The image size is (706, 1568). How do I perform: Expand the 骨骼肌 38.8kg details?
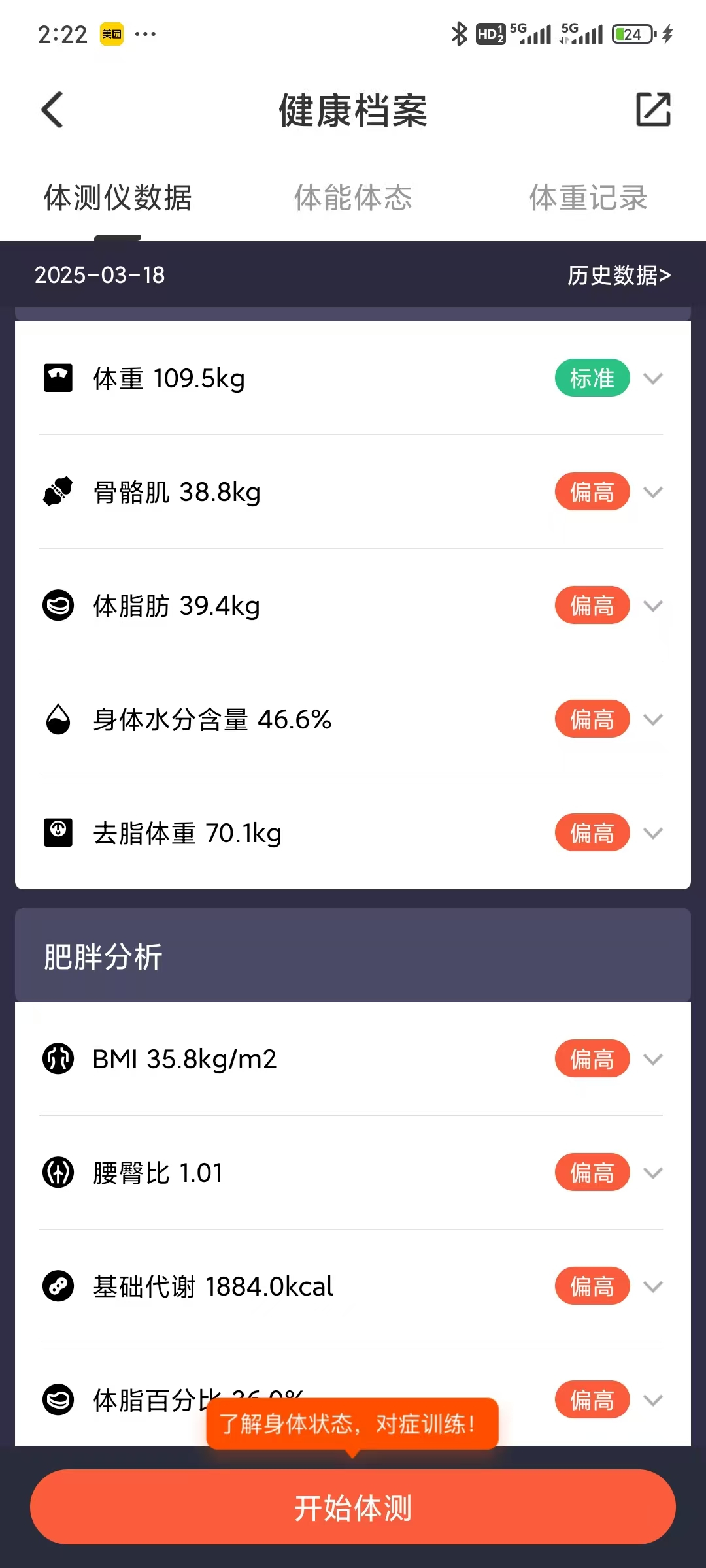(x=653, y=492)
